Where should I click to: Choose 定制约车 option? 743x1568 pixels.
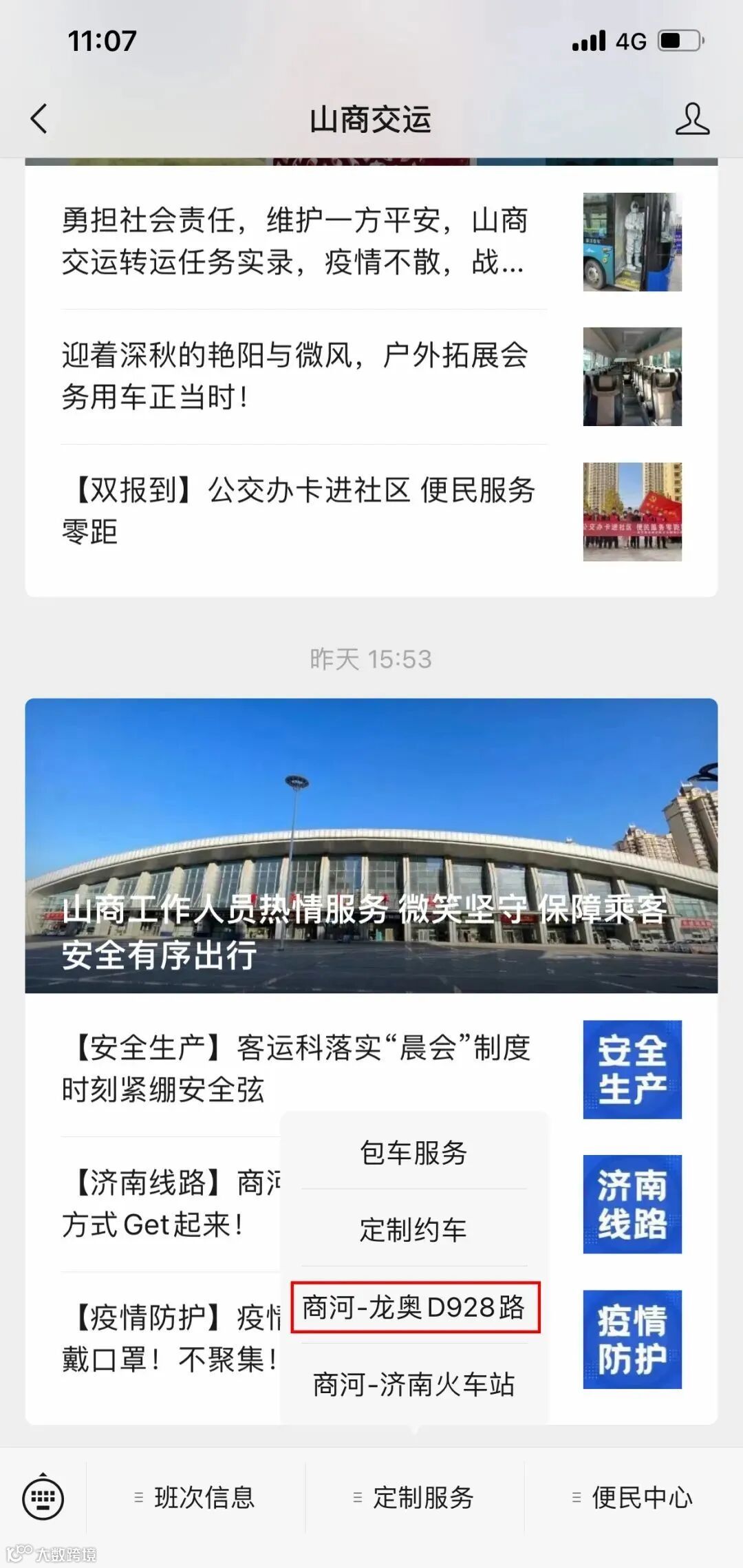[x=413, y=1229]
